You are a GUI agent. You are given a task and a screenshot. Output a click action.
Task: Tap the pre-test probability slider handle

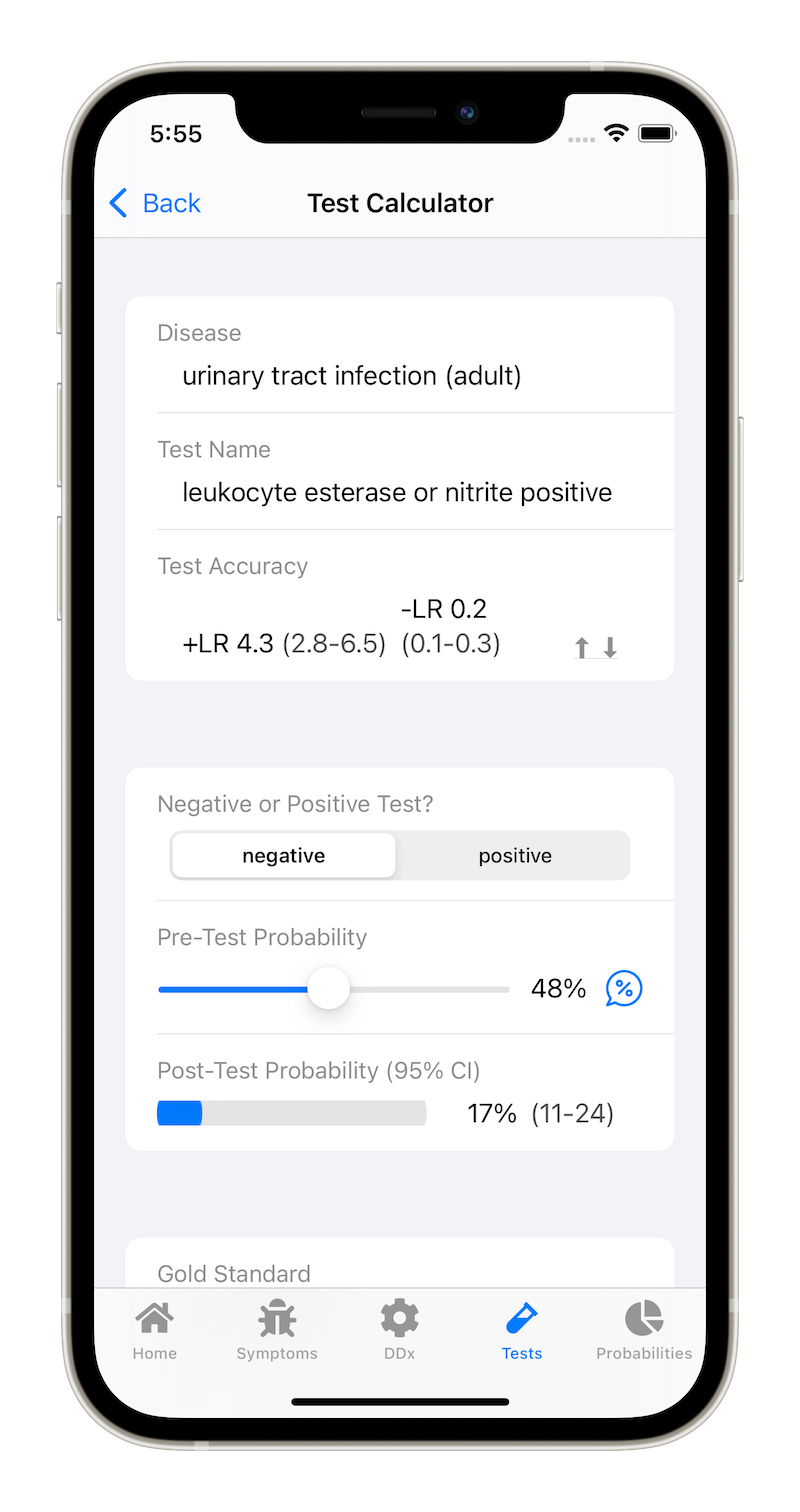[328, 989]
